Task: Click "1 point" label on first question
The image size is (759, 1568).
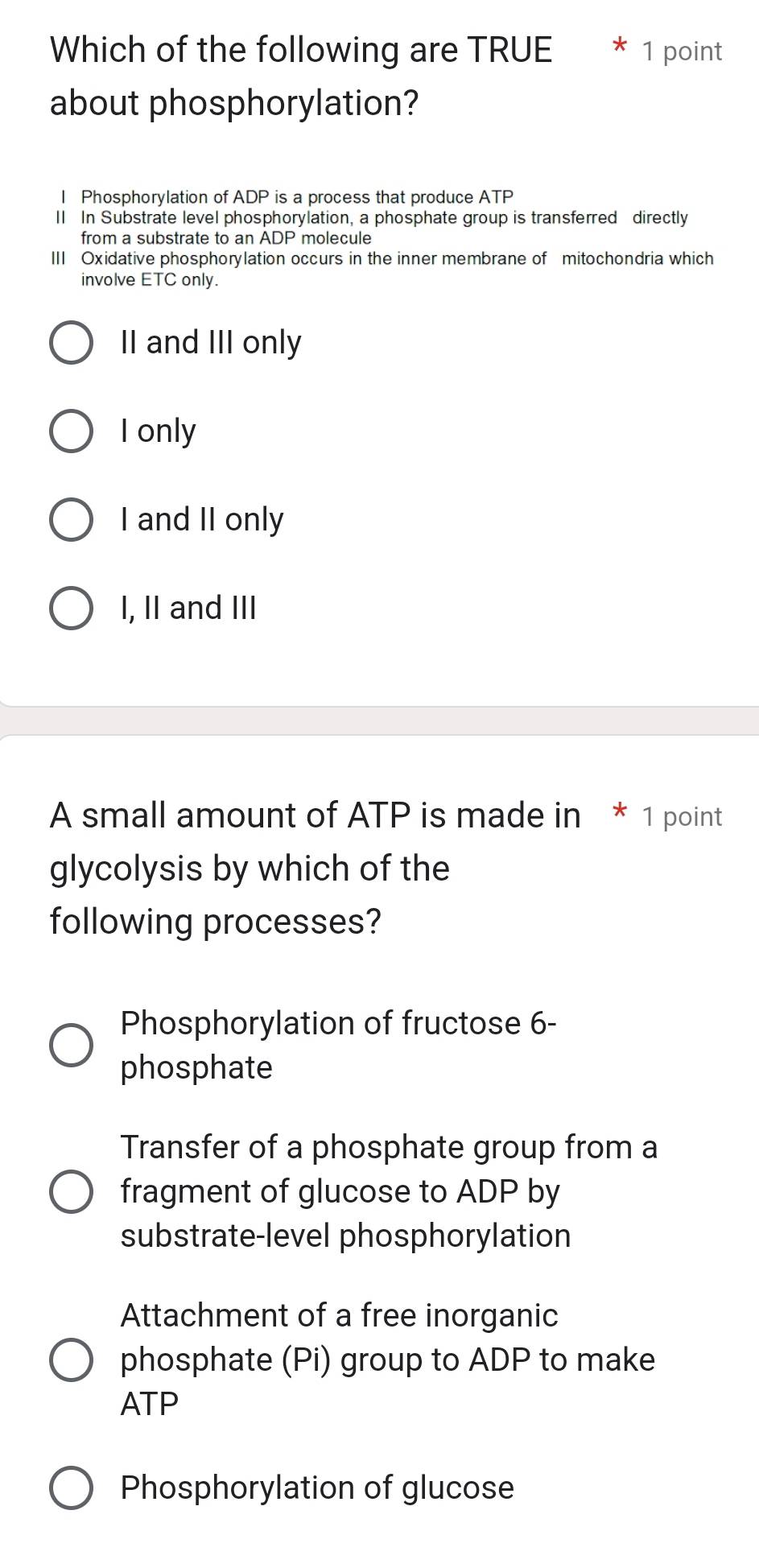Action: point(681,52)
